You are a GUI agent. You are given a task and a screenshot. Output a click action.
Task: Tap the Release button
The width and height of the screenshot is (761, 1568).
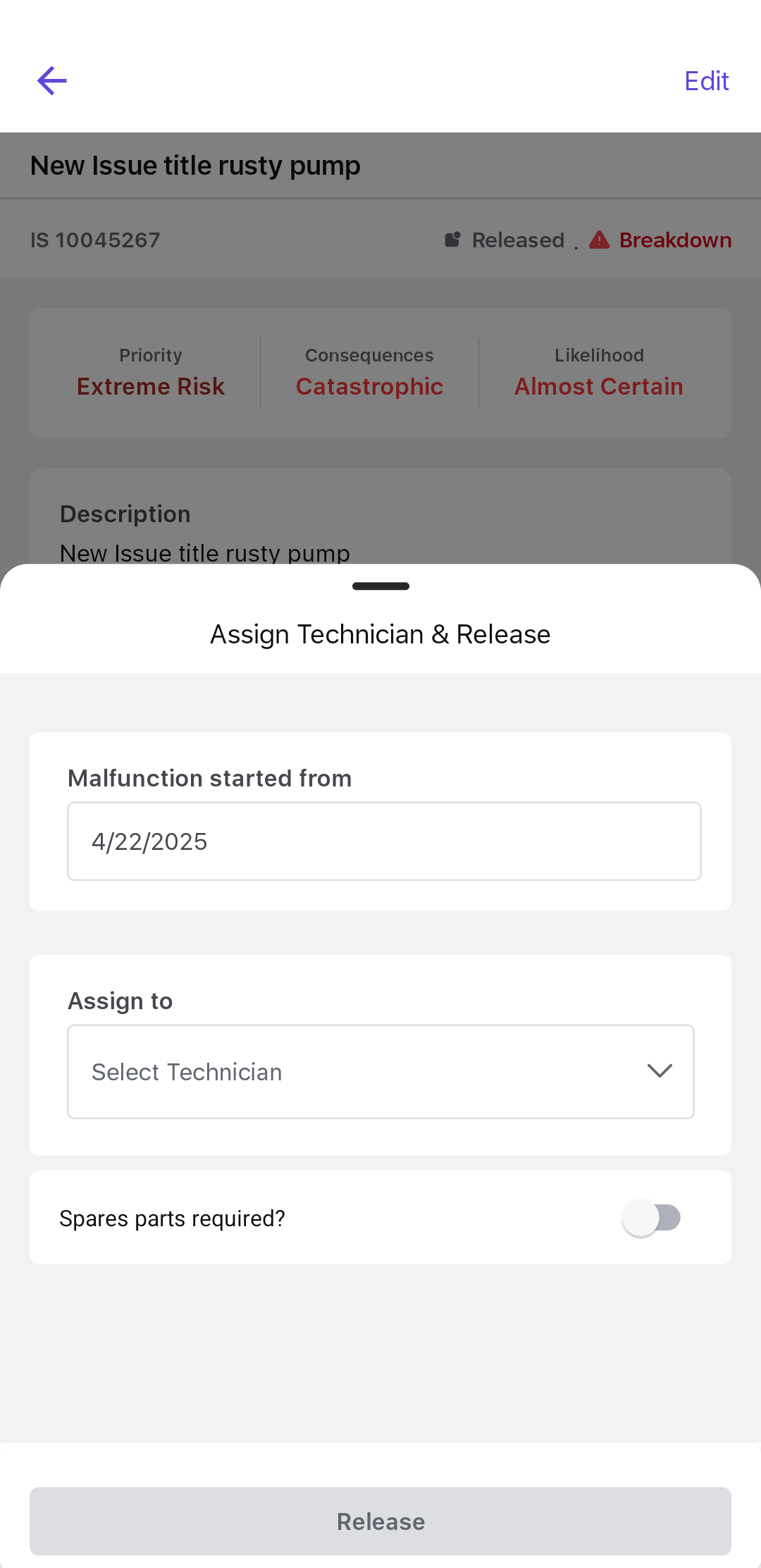(380, 1521)
